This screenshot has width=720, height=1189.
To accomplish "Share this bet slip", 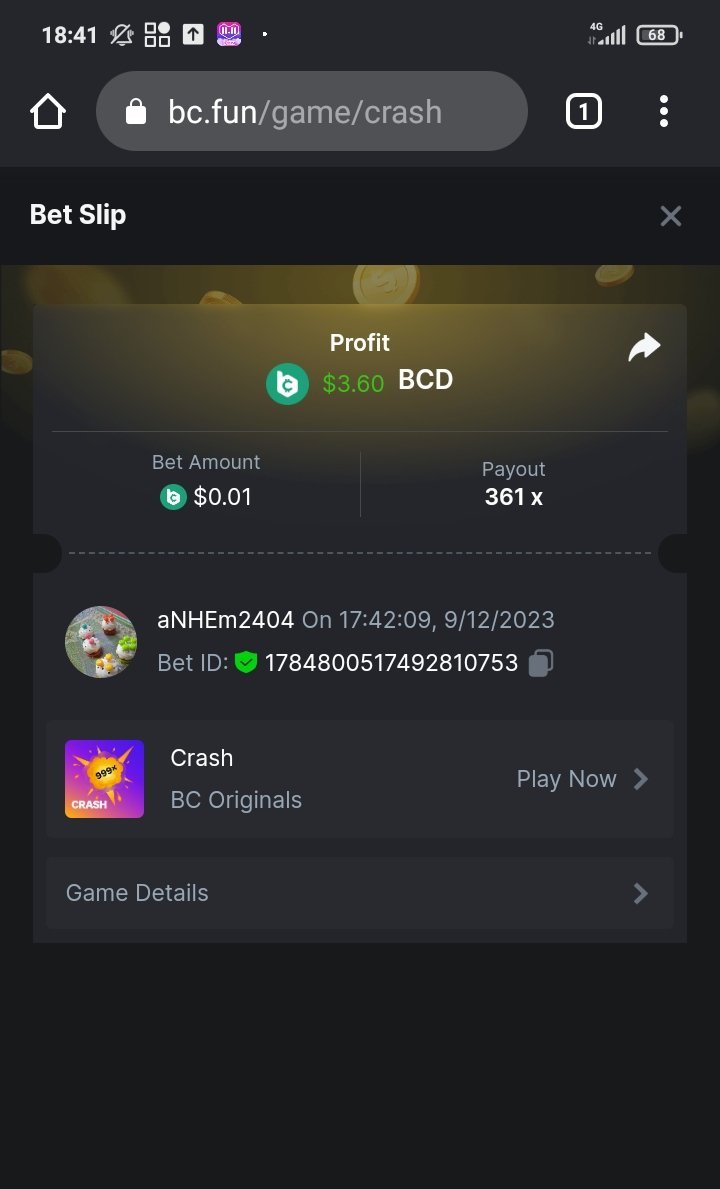I will (644, 348).
